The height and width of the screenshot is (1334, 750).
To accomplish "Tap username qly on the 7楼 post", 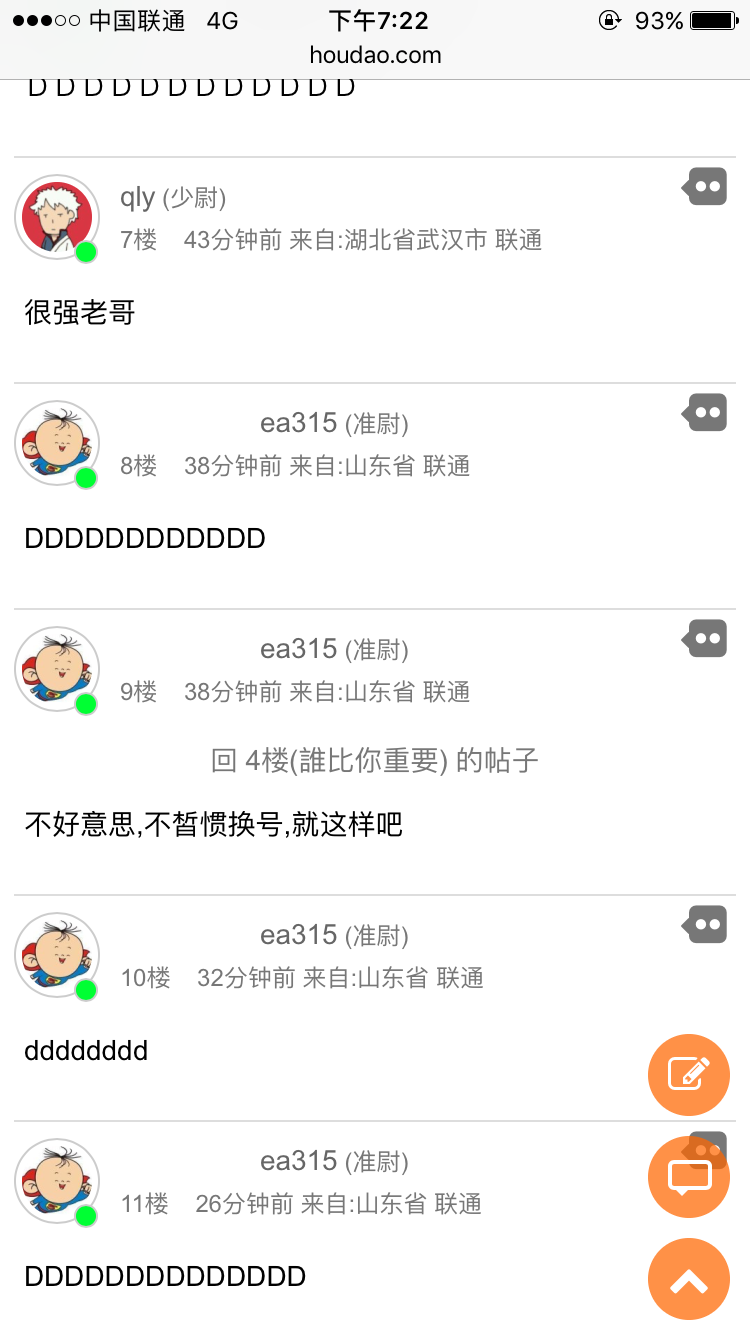I will coord(138,197).
